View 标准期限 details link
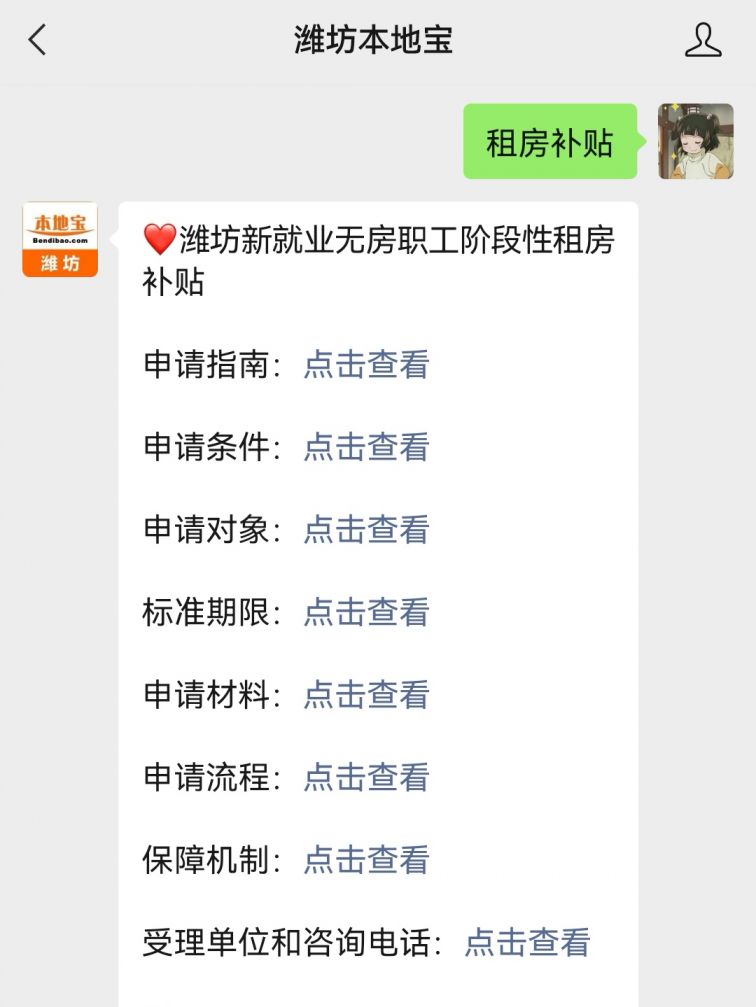This screenshot has width=756, height=1007. 366,612
